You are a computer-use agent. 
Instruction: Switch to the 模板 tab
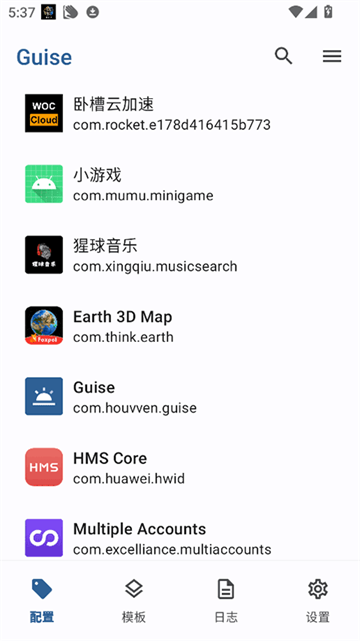[134, 601]
